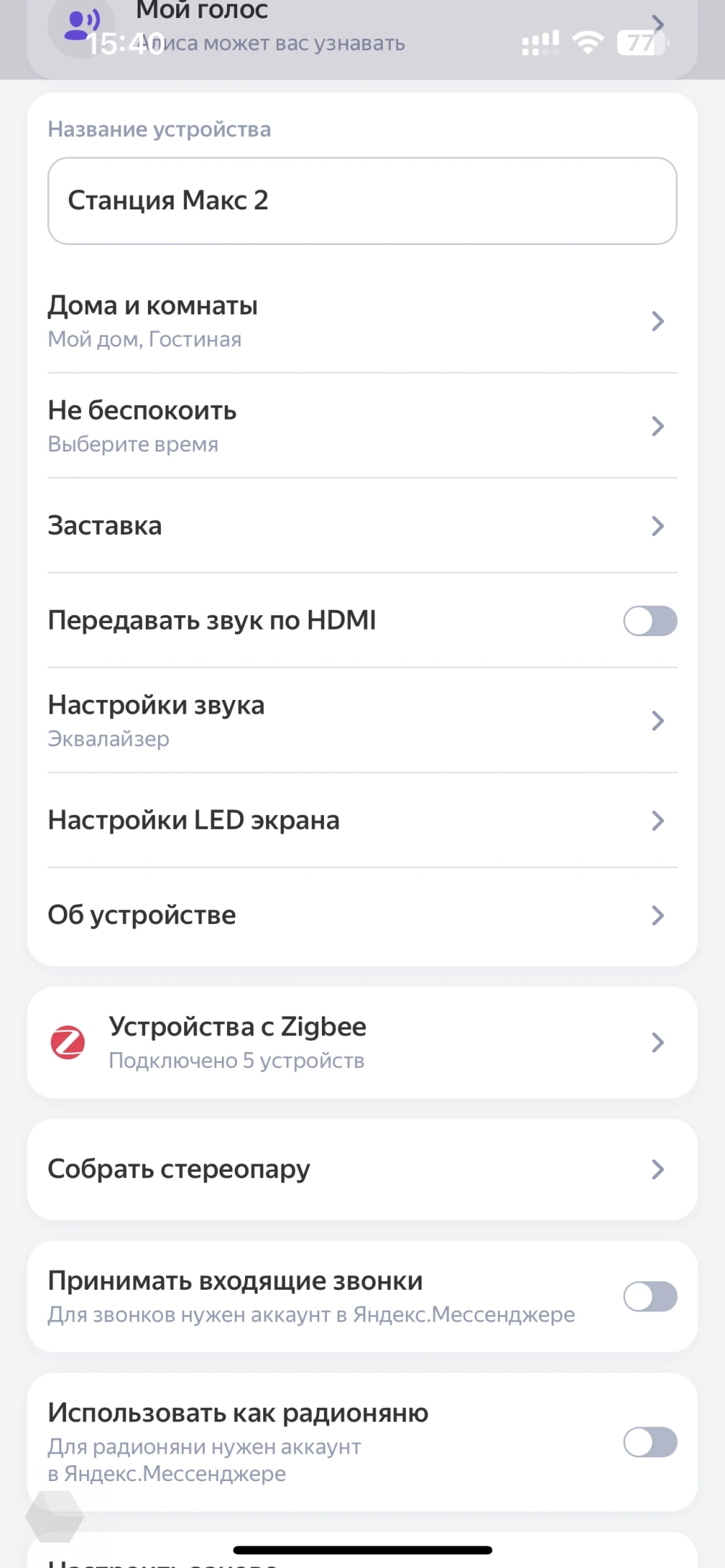
Task: Open Собрать стереопару
Action: point(362,1169)
